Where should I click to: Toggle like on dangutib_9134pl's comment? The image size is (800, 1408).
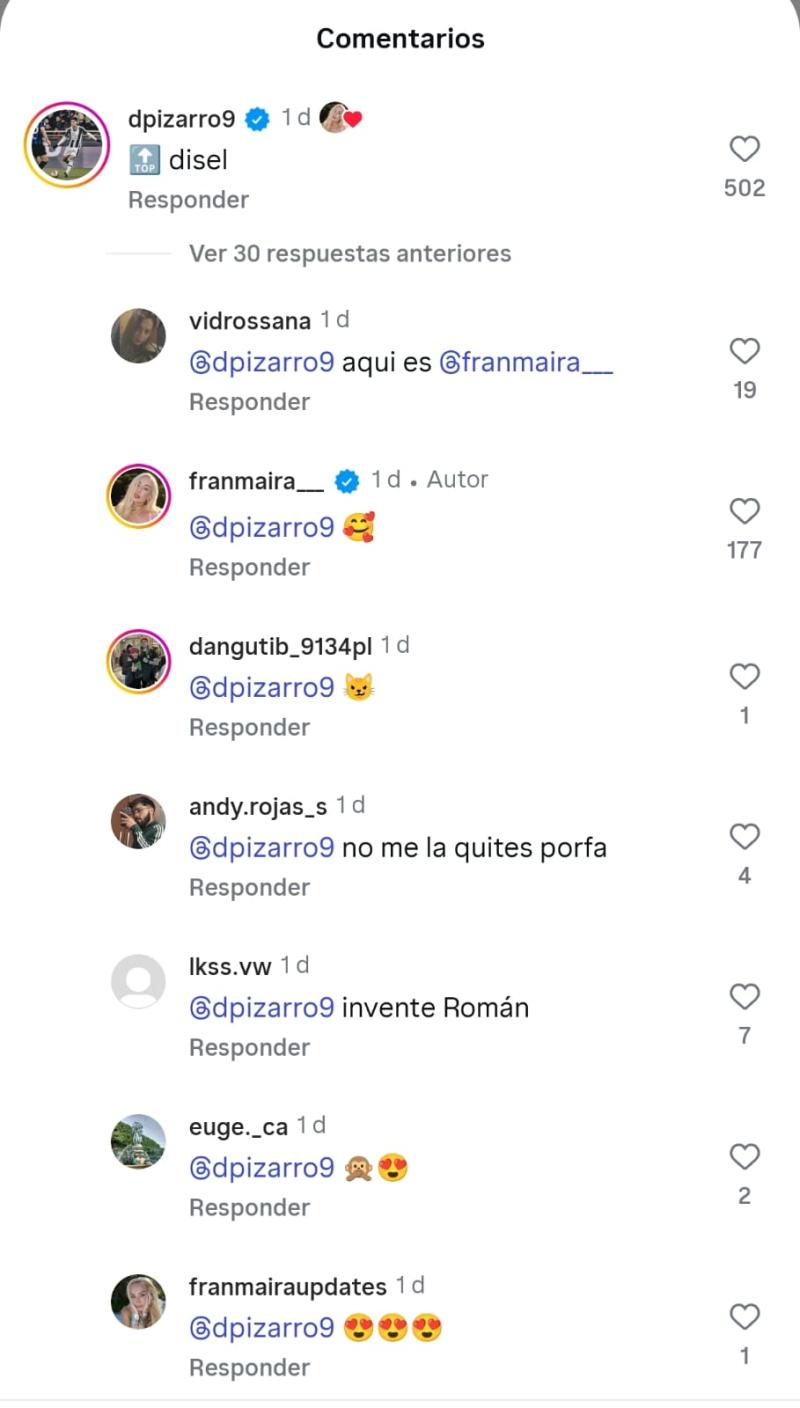744,676
